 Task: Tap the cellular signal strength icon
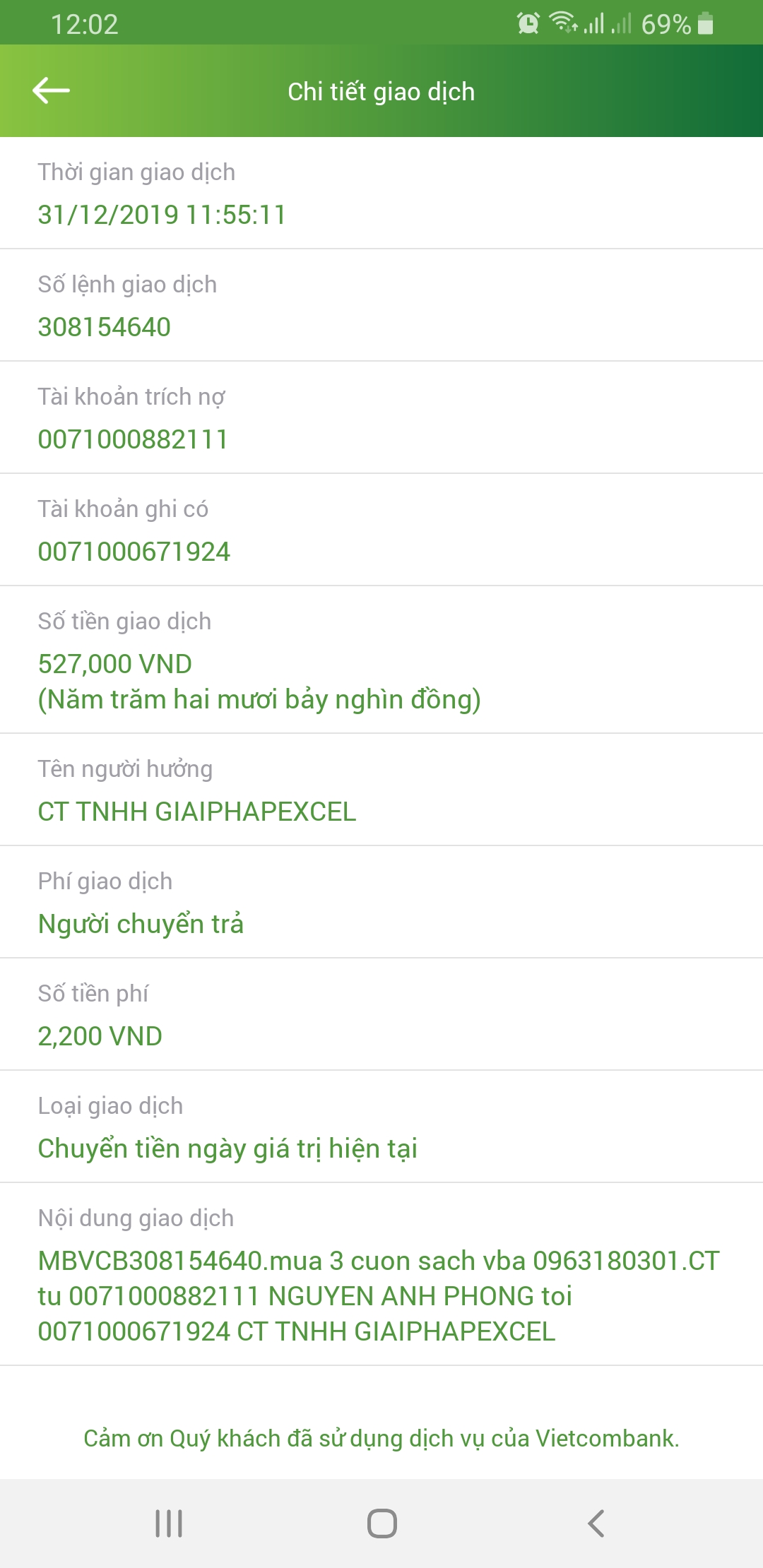click(x=592, y=23)
